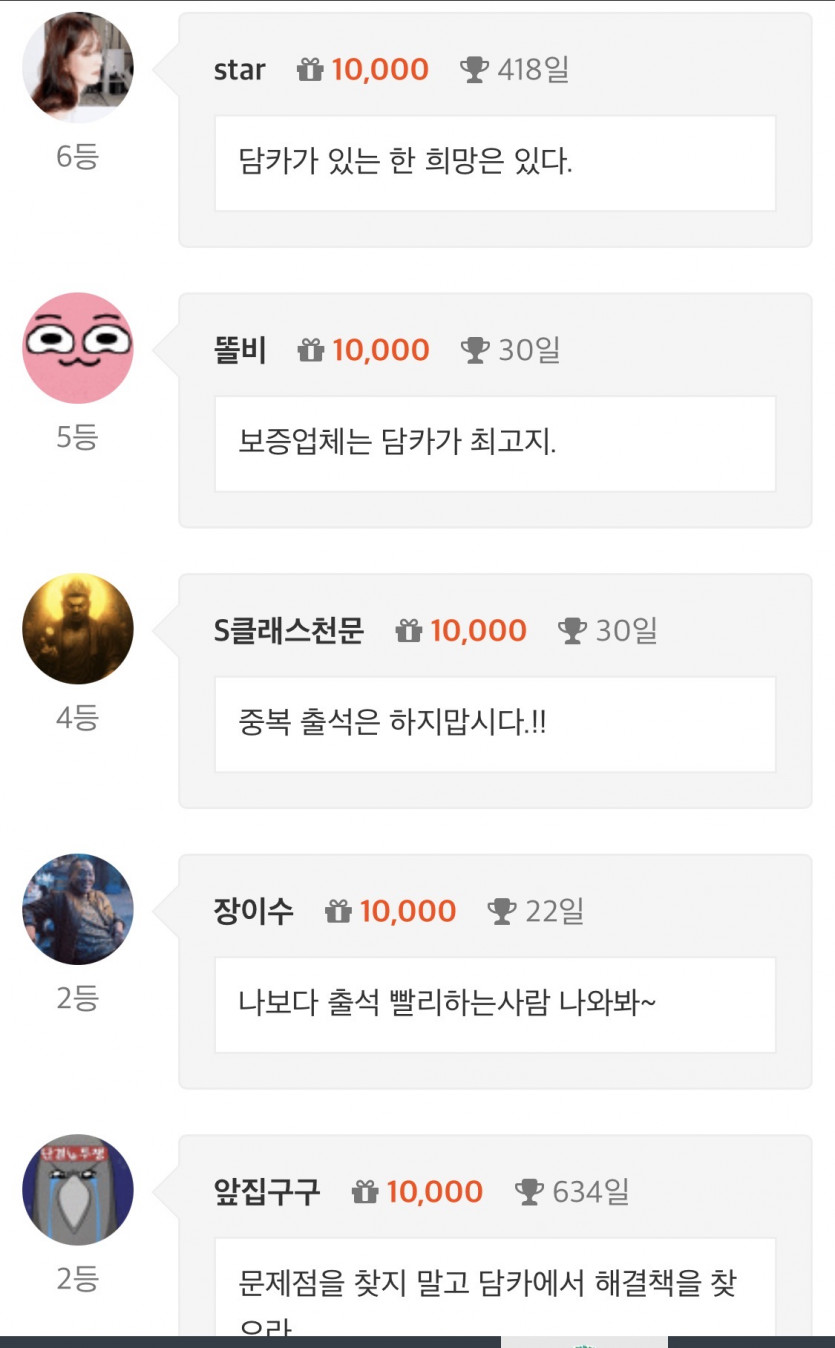Open star's profile picture
Viewport: 835px width, 1348px height.
pos(77,65)
